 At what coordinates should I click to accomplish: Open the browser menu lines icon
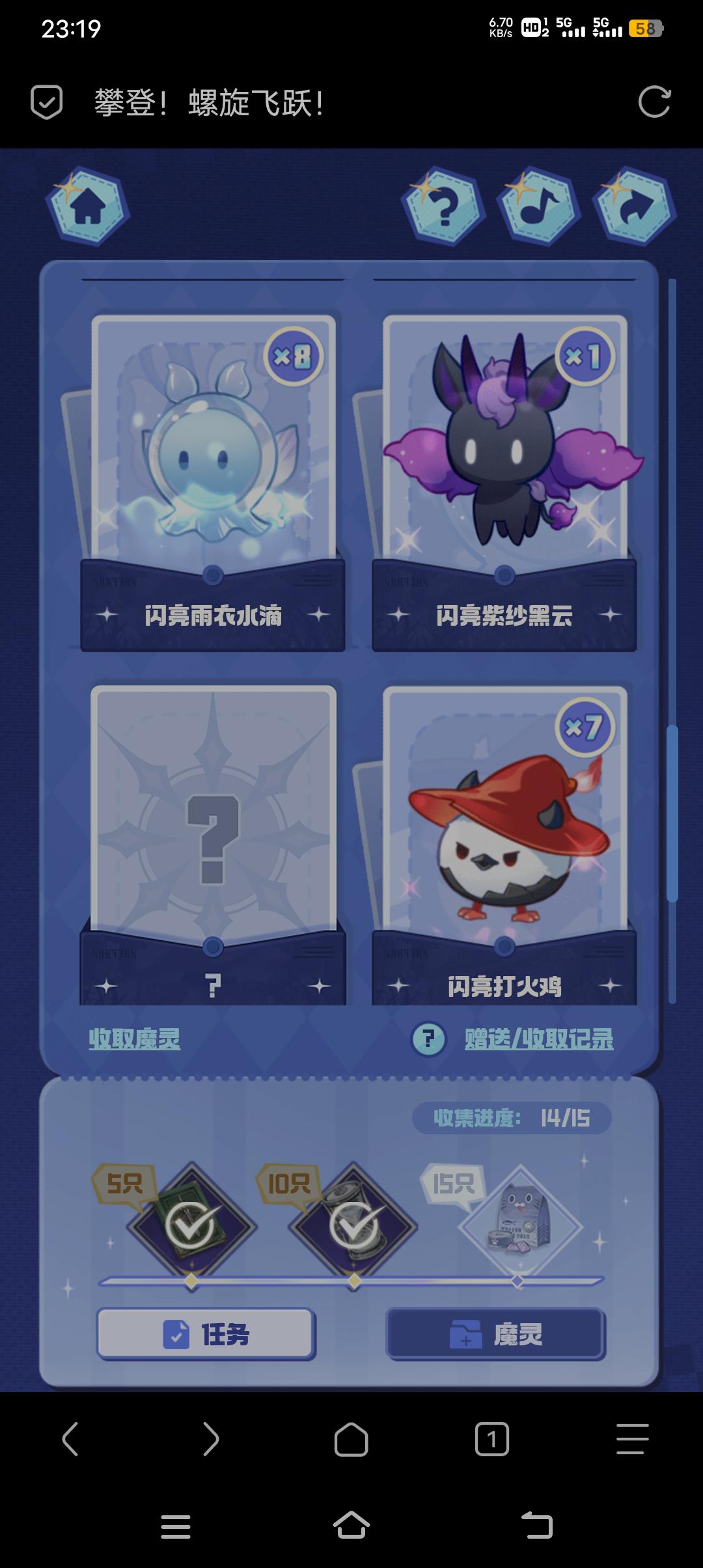632,1439
